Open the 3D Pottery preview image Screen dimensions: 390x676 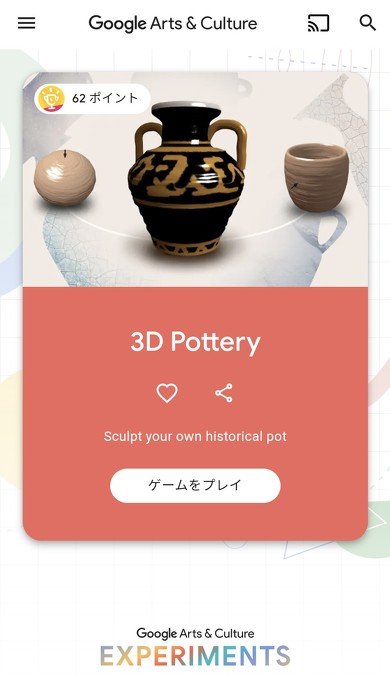coord(195,179)
